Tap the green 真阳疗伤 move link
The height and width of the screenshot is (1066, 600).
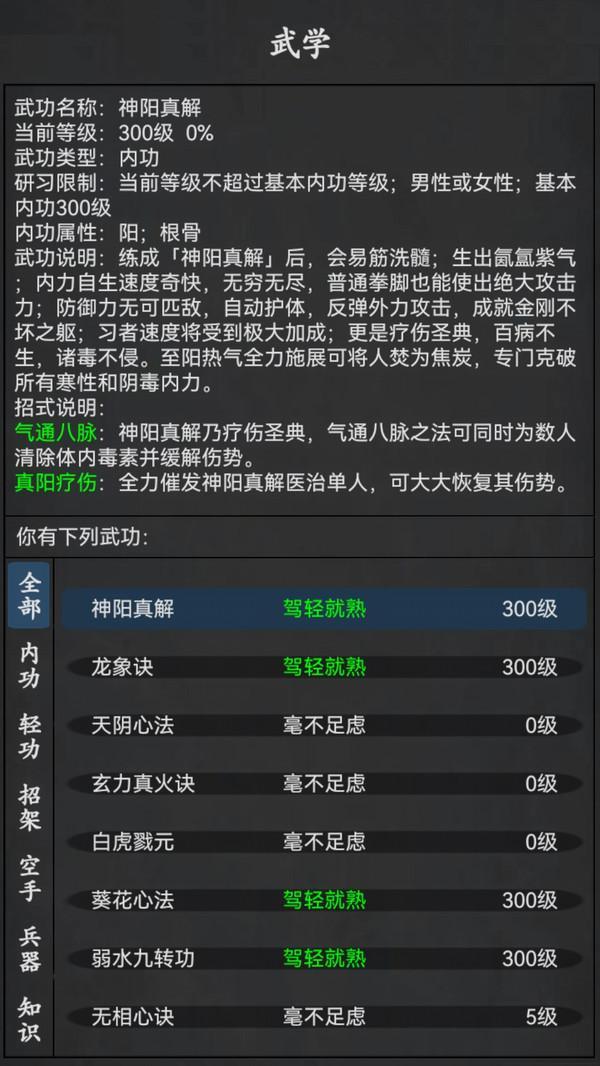[x=55, y=483]
